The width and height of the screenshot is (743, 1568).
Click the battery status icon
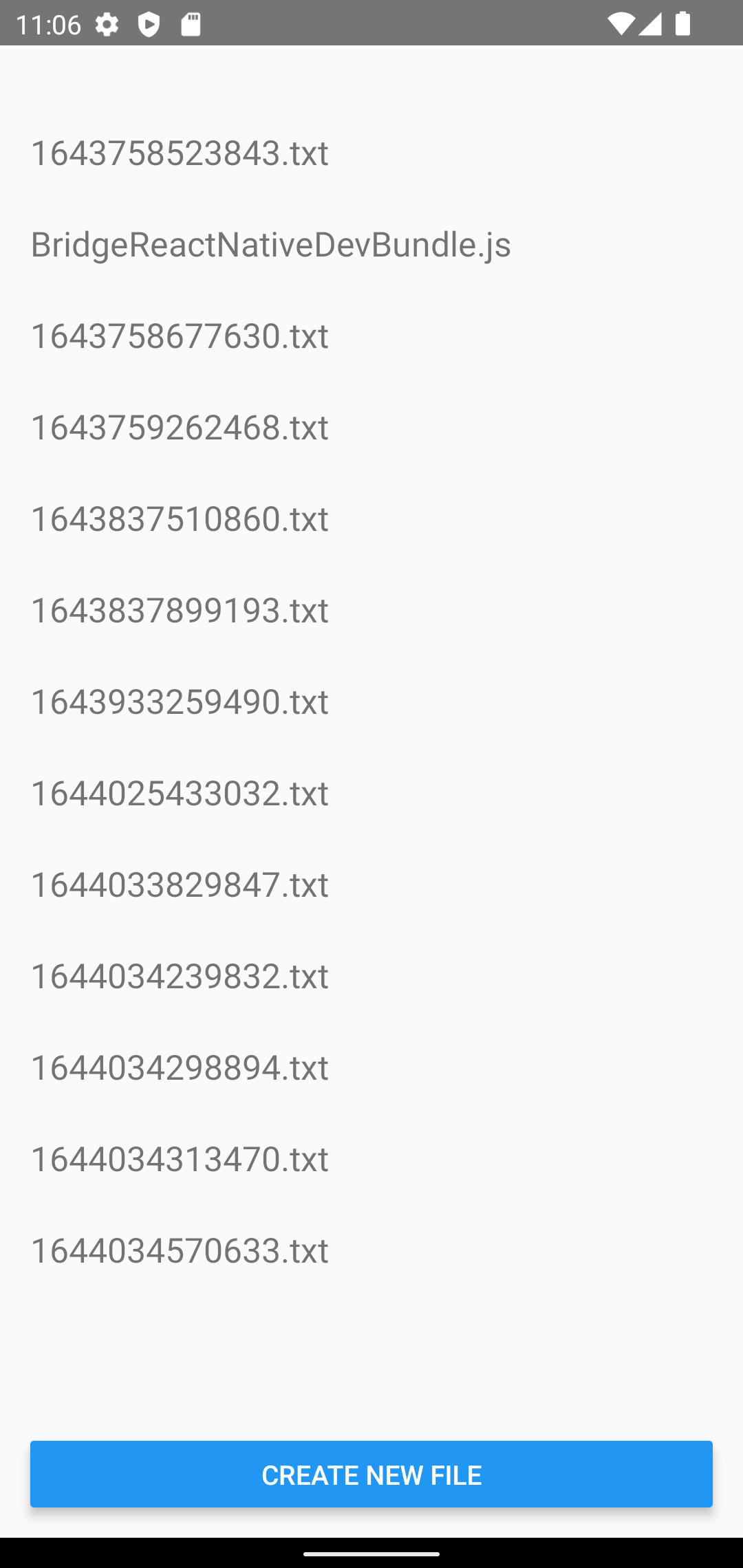point(683,25)
